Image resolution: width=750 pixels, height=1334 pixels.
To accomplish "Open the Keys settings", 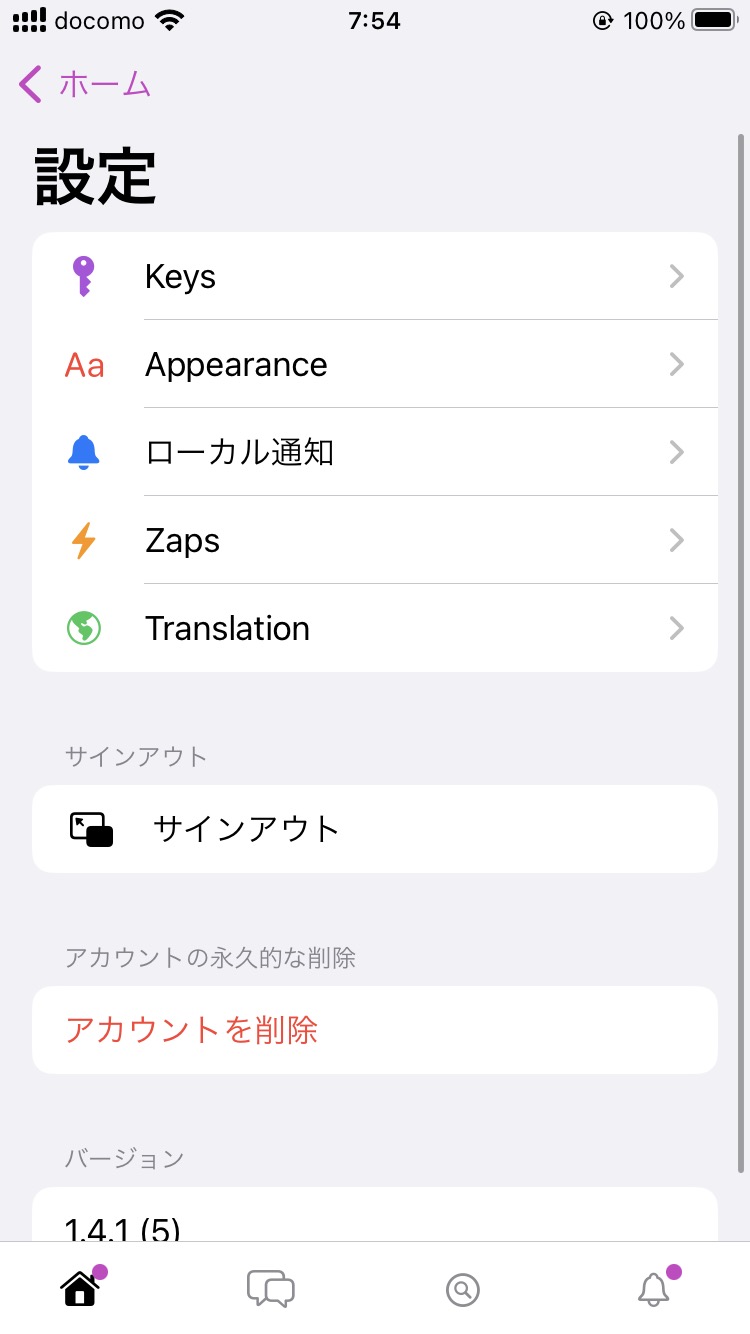I will (x=375, y=276).
